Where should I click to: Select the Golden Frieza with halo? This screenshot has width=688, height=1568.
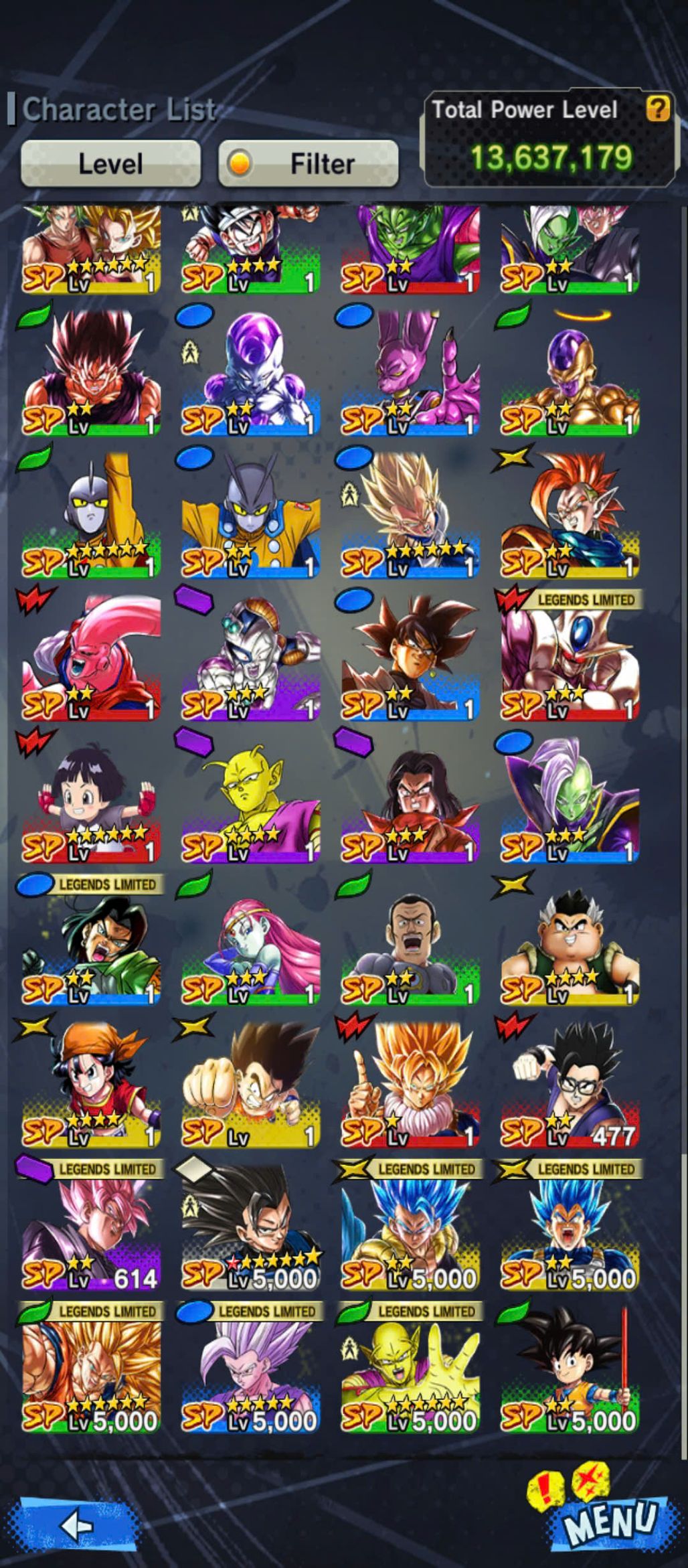[570, 375]
